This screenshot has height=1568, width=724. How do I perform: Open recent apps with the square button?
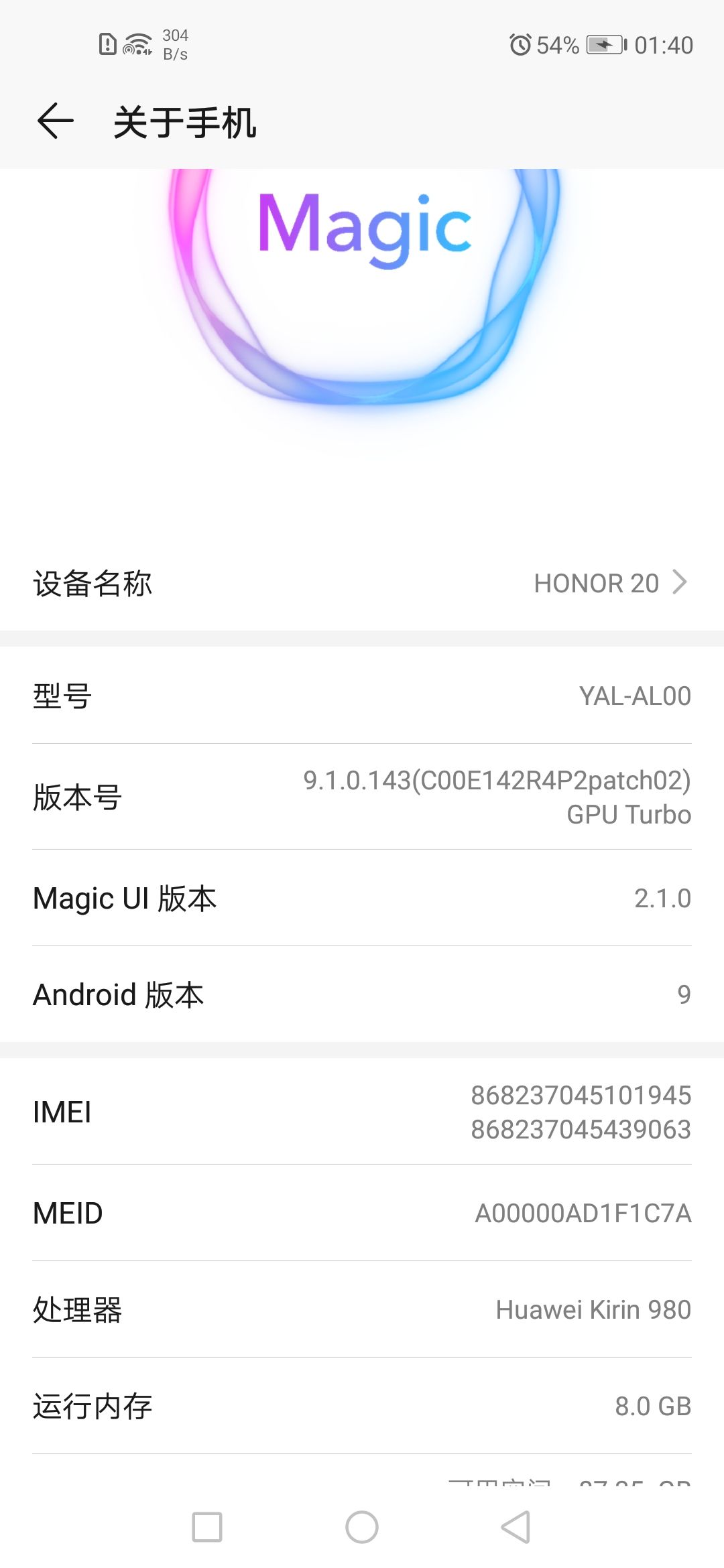coord(207,1527)
